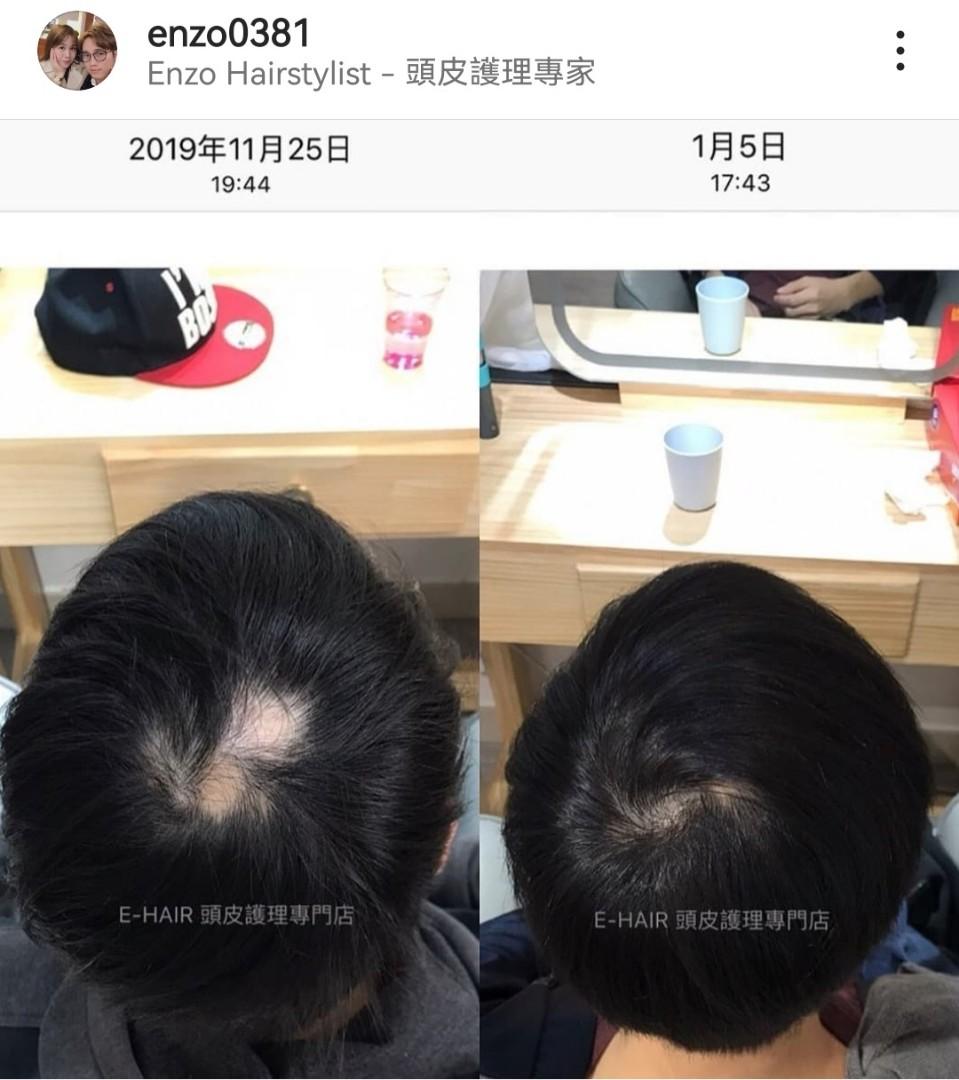Open enzo0381's profile picture
Image resolution: width=959 pixels, height=1080 pixels.
click(x=77, y=51)
